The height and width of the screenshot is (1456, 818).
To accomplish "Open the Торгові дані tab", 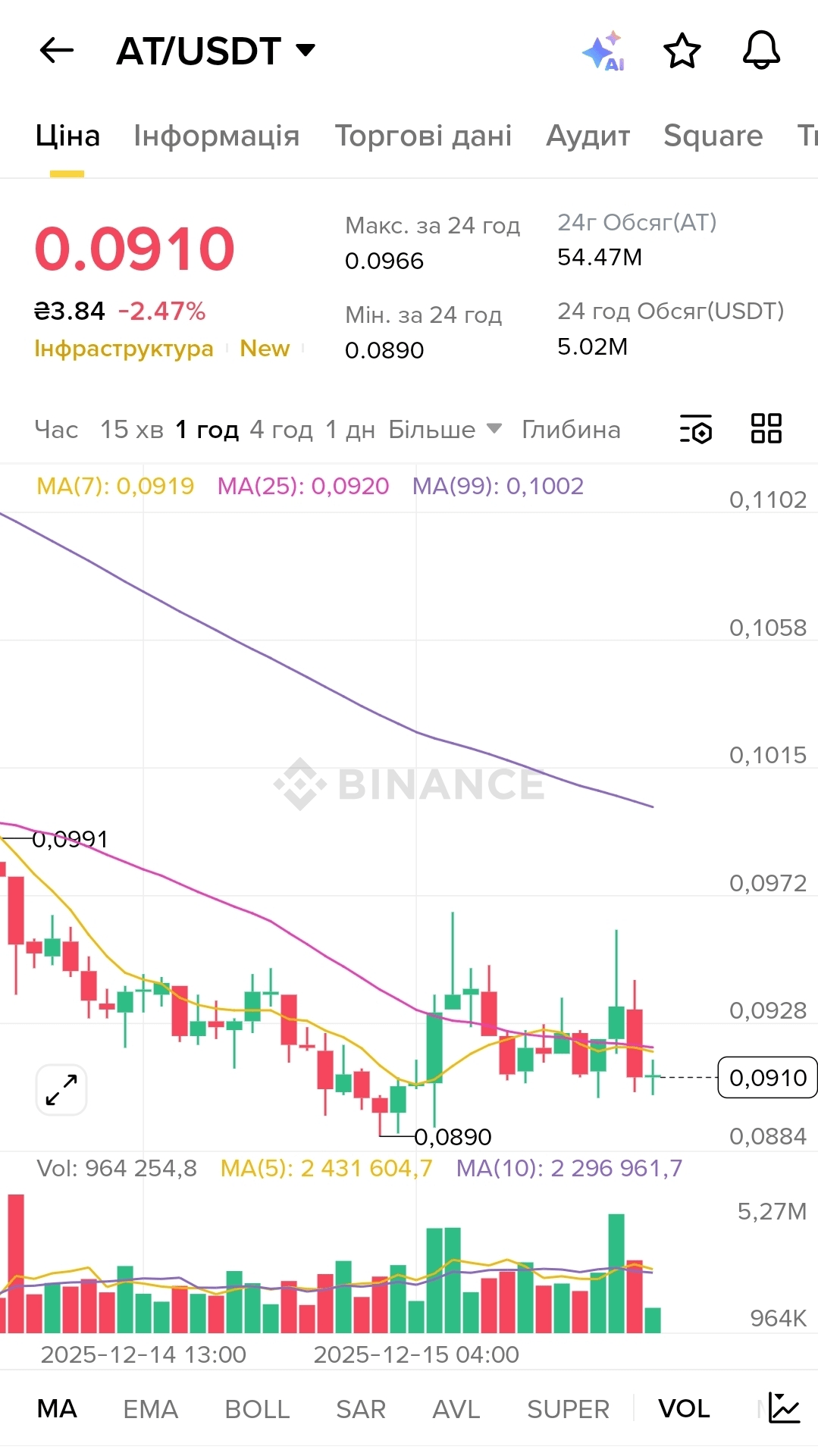I will [x=424, y=136].
